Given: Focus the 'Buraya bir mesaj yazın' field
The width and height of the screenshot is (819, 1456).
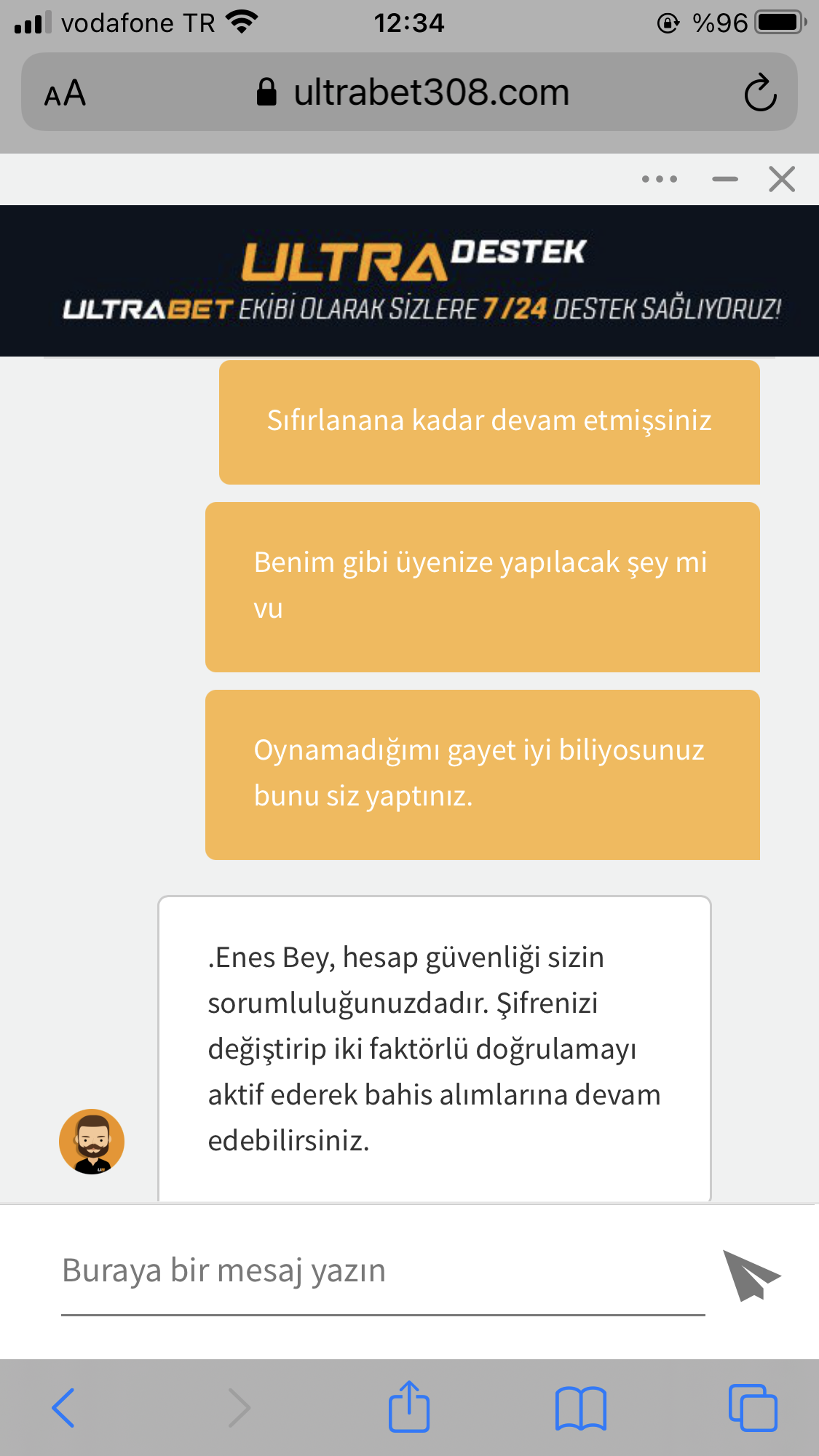Looking at the screenshot, I should [382, 1271].
